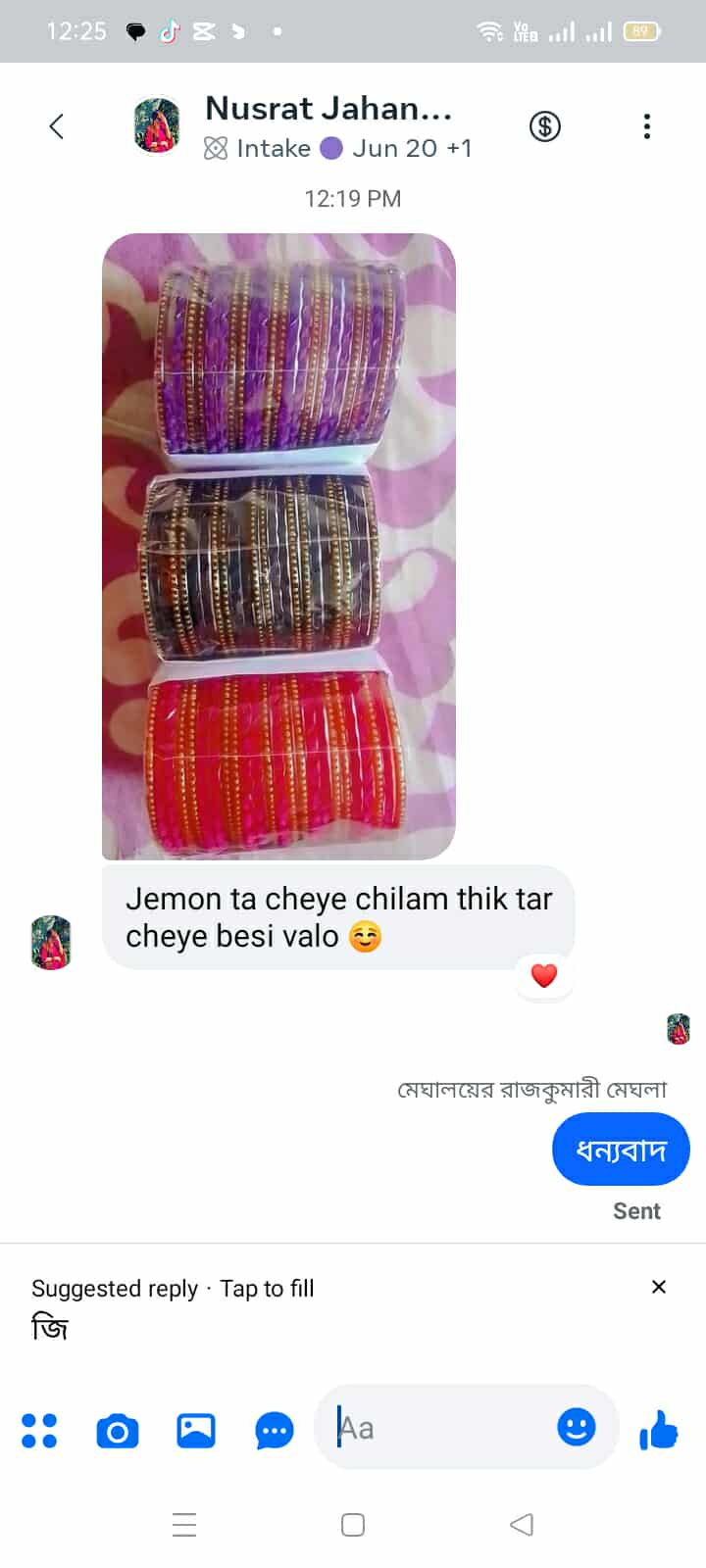Open the dollar payment icon
Screen dimensions: 706x1568
[x=545, y=126]
